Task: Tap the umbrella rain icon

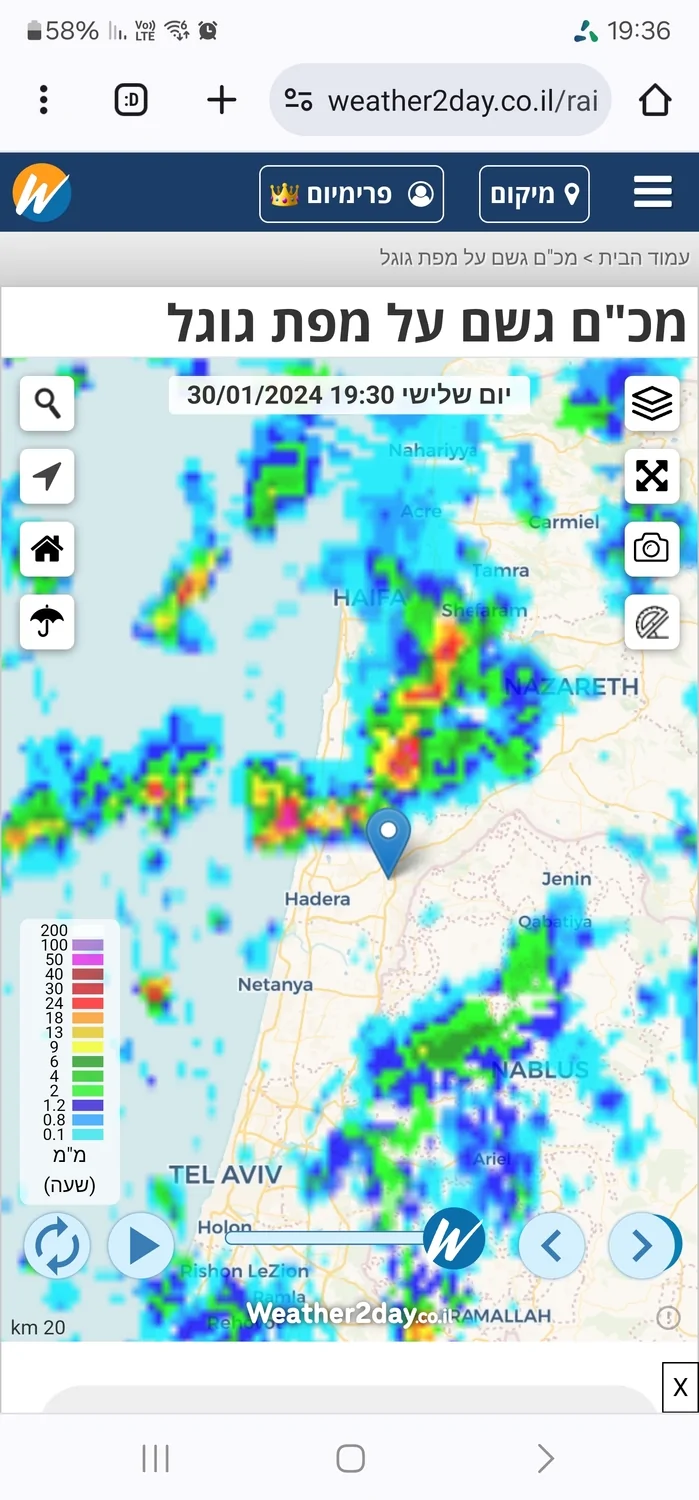Action: click(x=47, y=622)
